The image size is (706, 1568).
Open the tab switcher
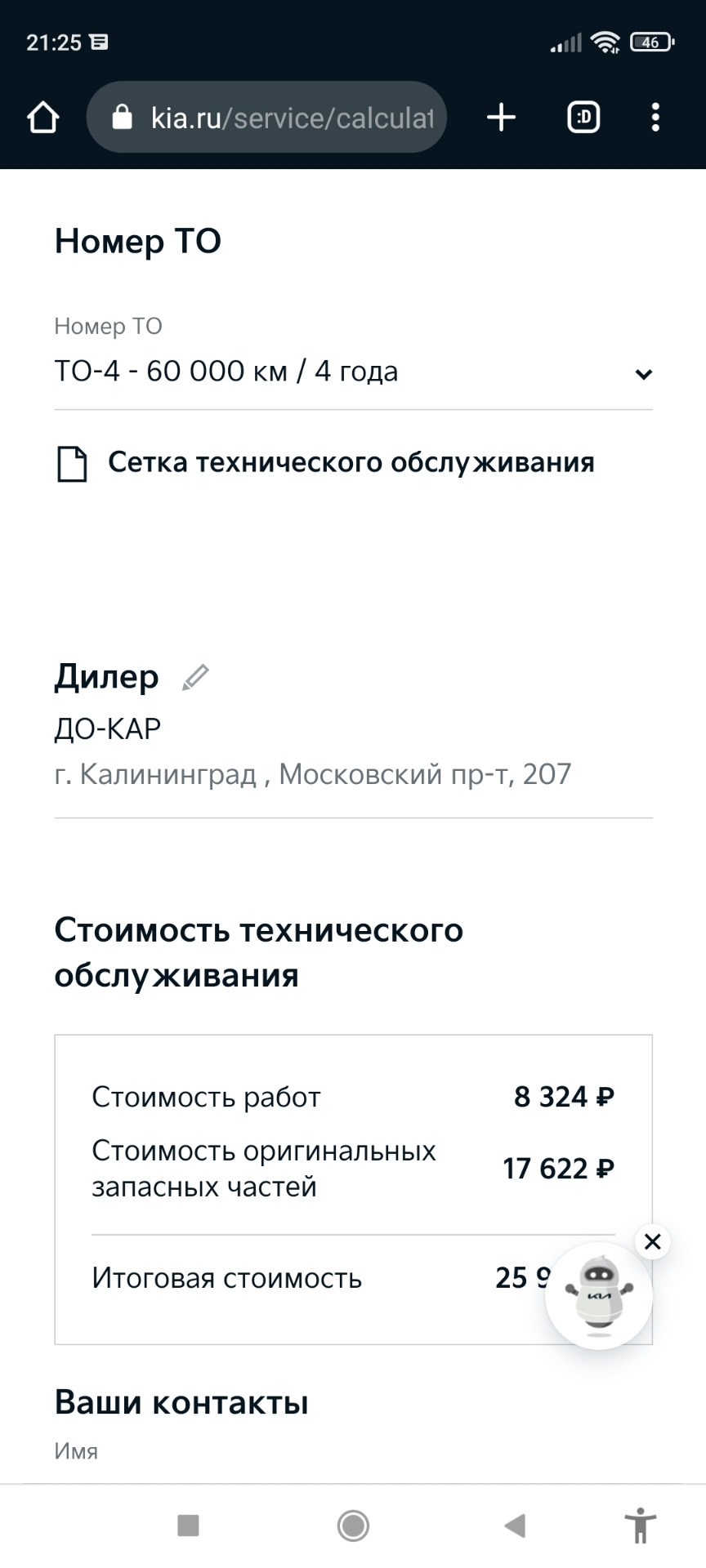point(583,118)
